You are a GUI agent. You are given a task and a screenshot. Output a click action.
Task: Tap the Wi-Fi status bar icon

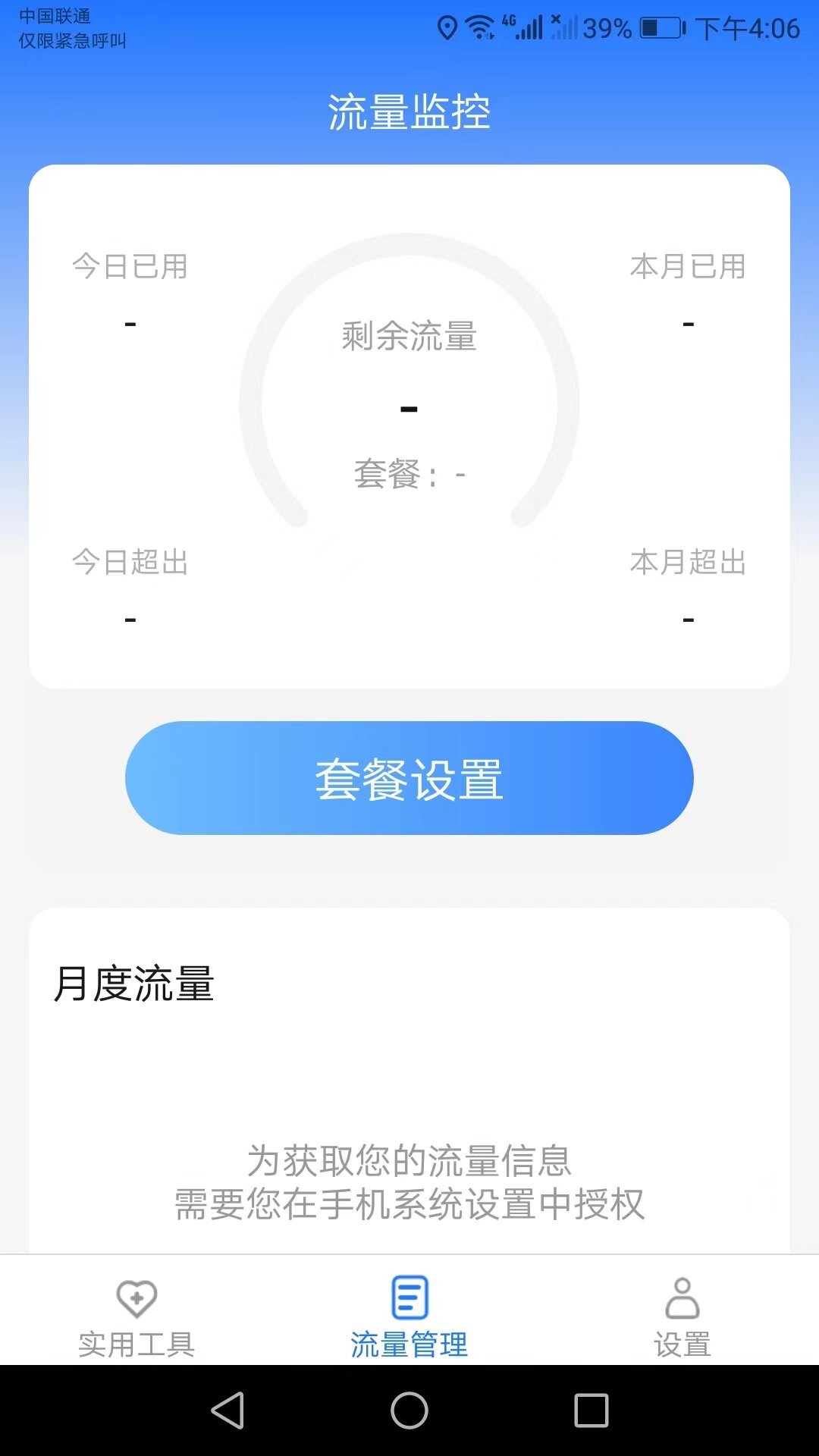tap(482, 24)
